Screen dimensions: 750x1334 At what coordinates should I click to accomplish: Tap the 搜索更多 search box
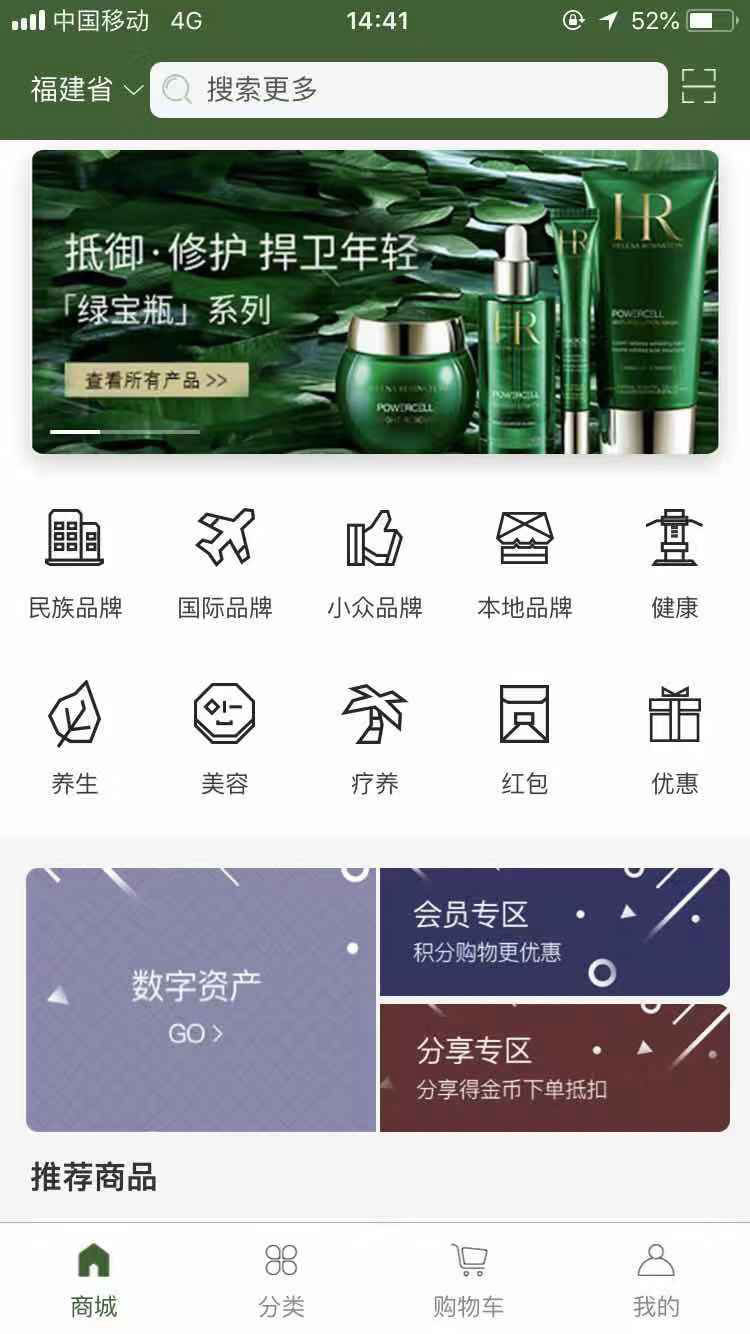click(x=408, y=90)
